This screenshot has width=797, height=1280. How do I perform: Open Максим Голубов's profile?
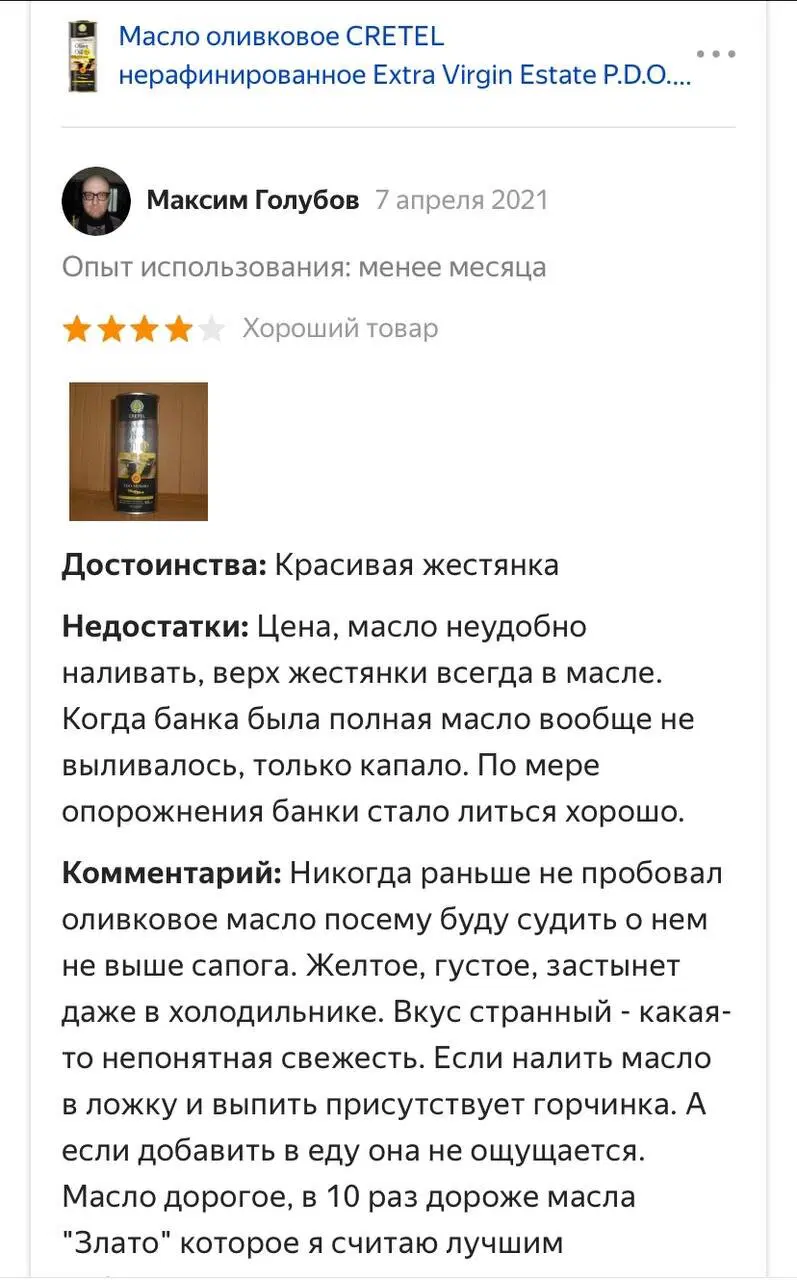coord(252,200)
